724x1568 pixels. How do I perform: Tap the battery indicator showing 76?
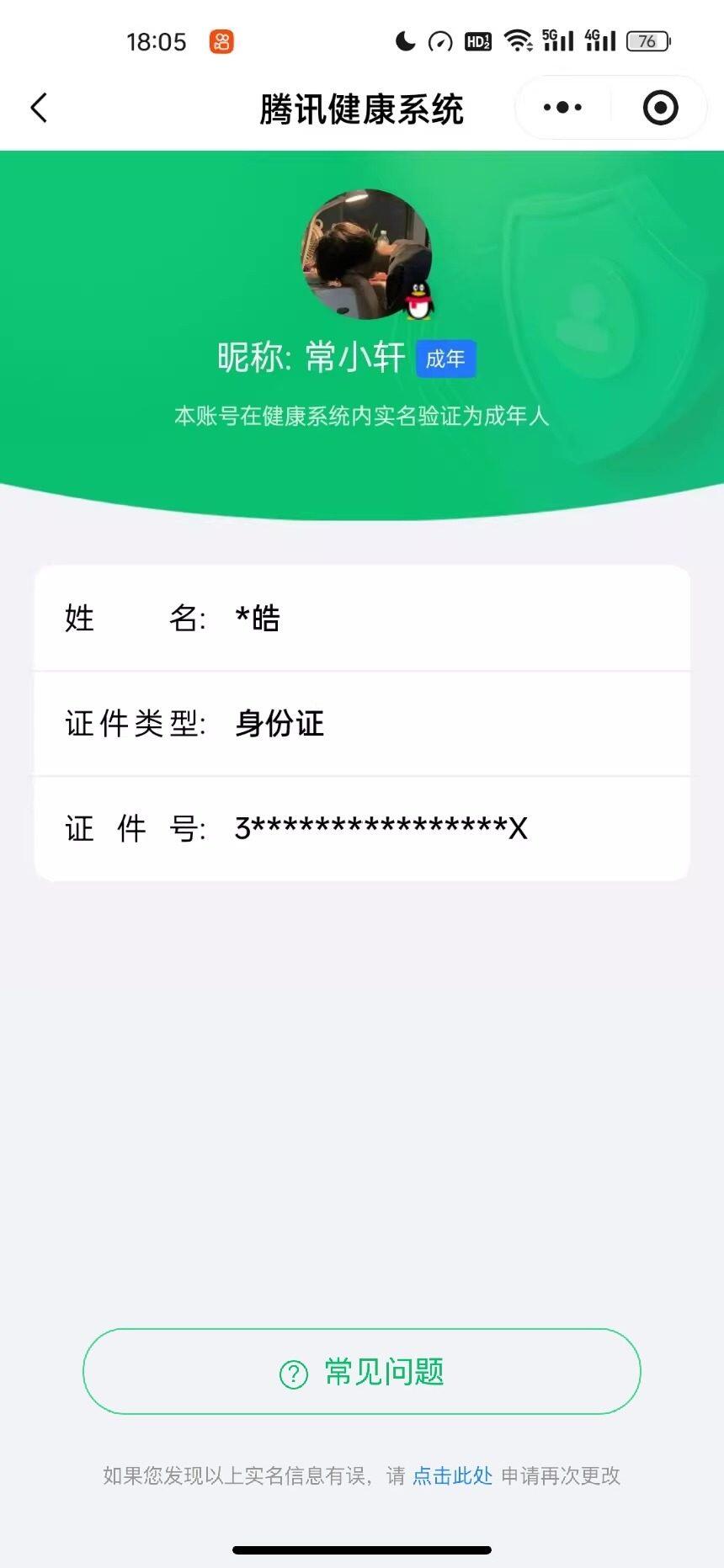647,40
